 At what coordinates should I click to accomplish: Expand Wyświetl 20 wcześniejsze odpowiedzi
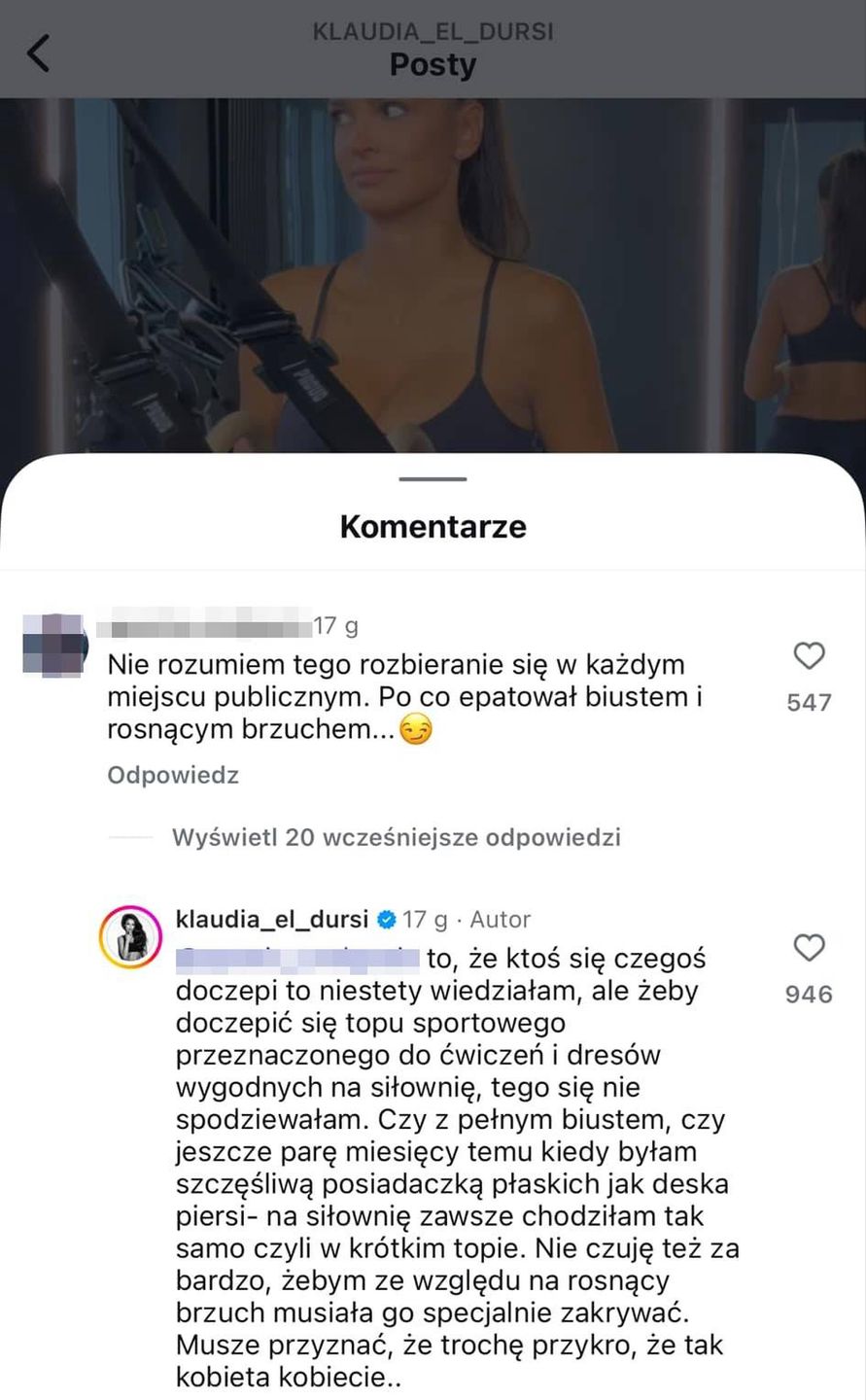click(396, 837)
